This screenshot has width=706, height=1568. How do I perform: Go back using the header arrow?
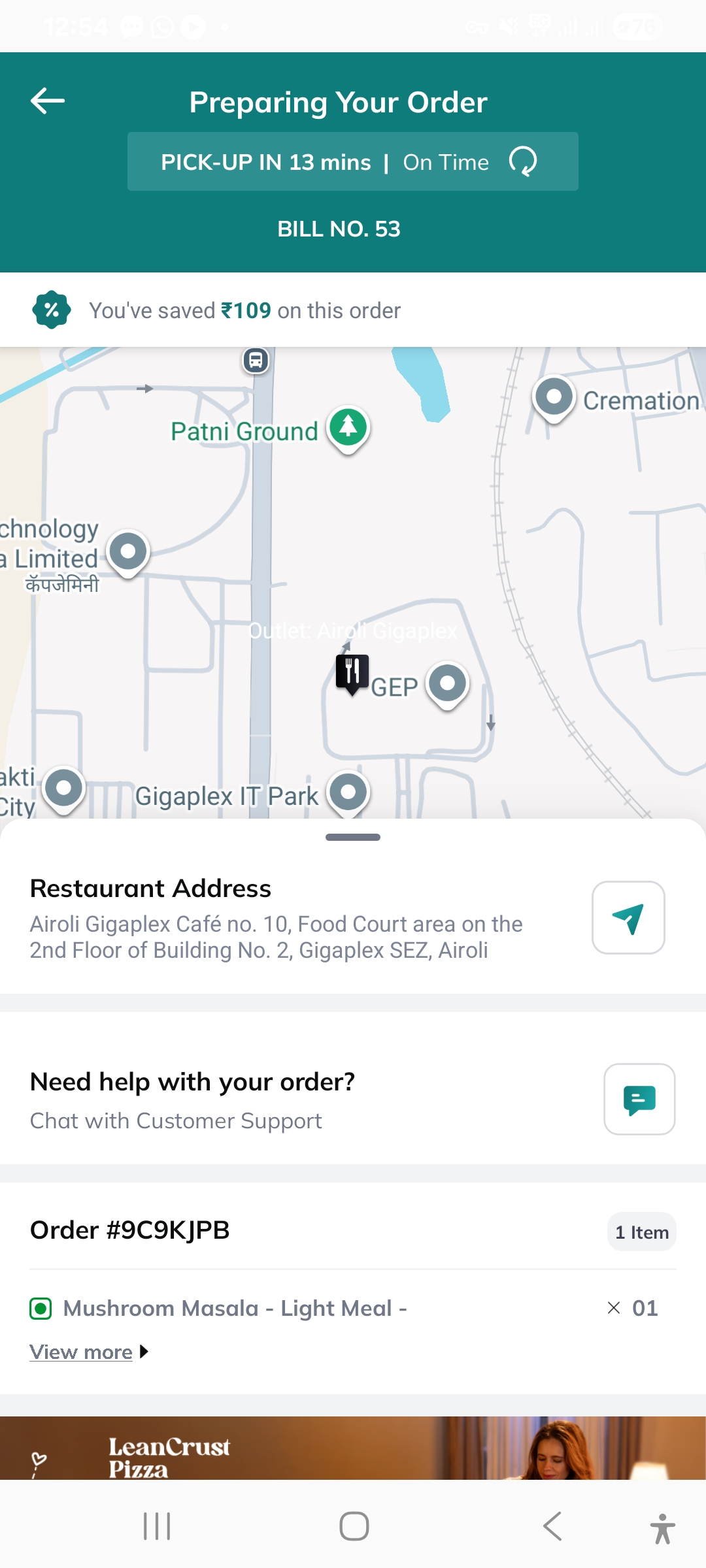click(x=48, y=101)
